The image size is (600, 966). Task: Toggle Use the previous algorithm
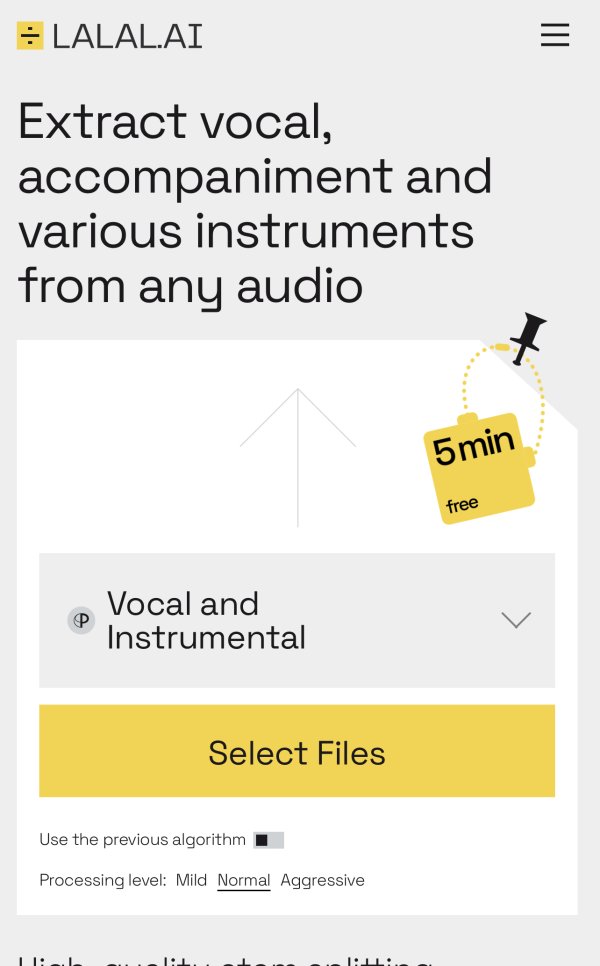268,840
